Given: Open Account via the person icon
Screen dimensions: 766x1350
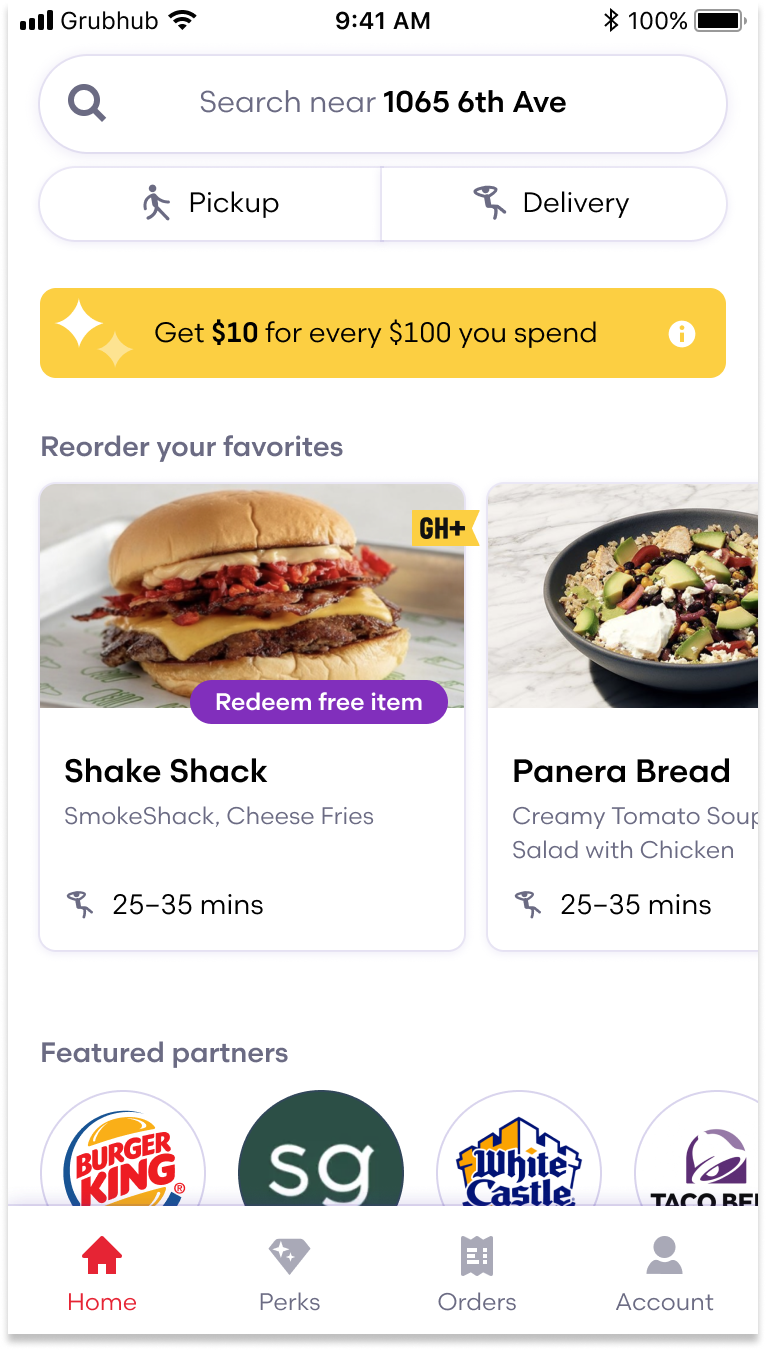Looking at the screenshot, I should point(664,1255).
